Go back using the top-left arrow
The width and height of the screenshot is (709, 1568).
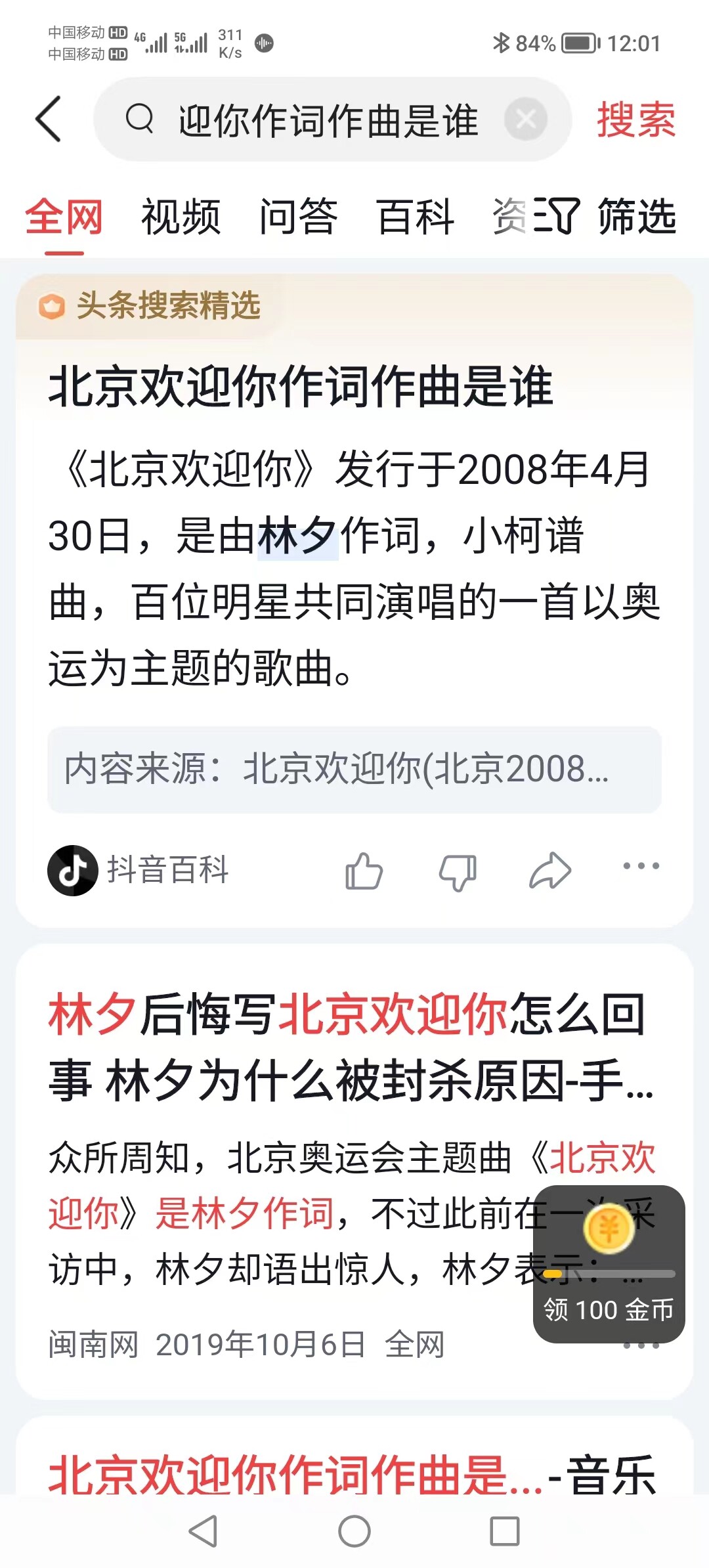point(49,119)
